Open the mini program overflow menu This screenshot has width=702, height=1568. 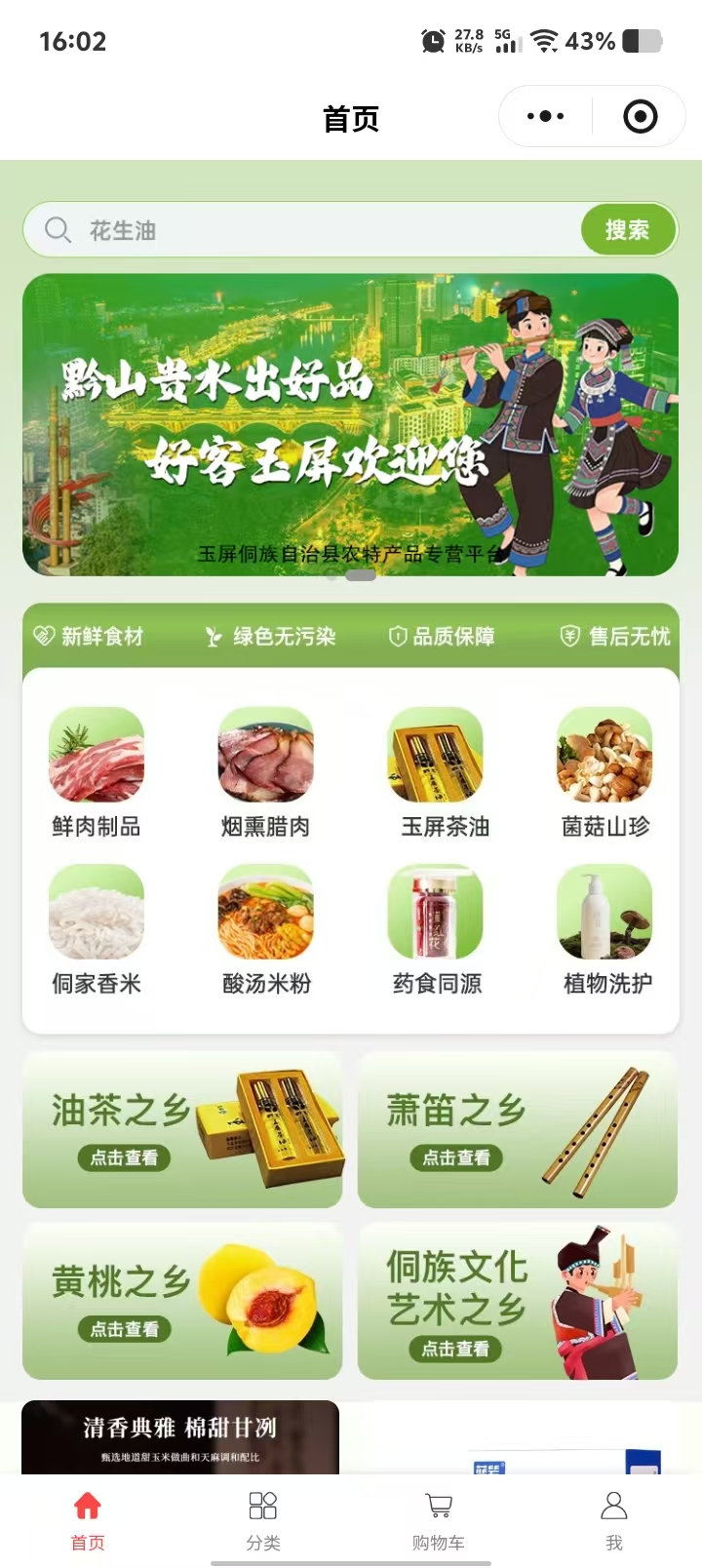coord(545,117)
